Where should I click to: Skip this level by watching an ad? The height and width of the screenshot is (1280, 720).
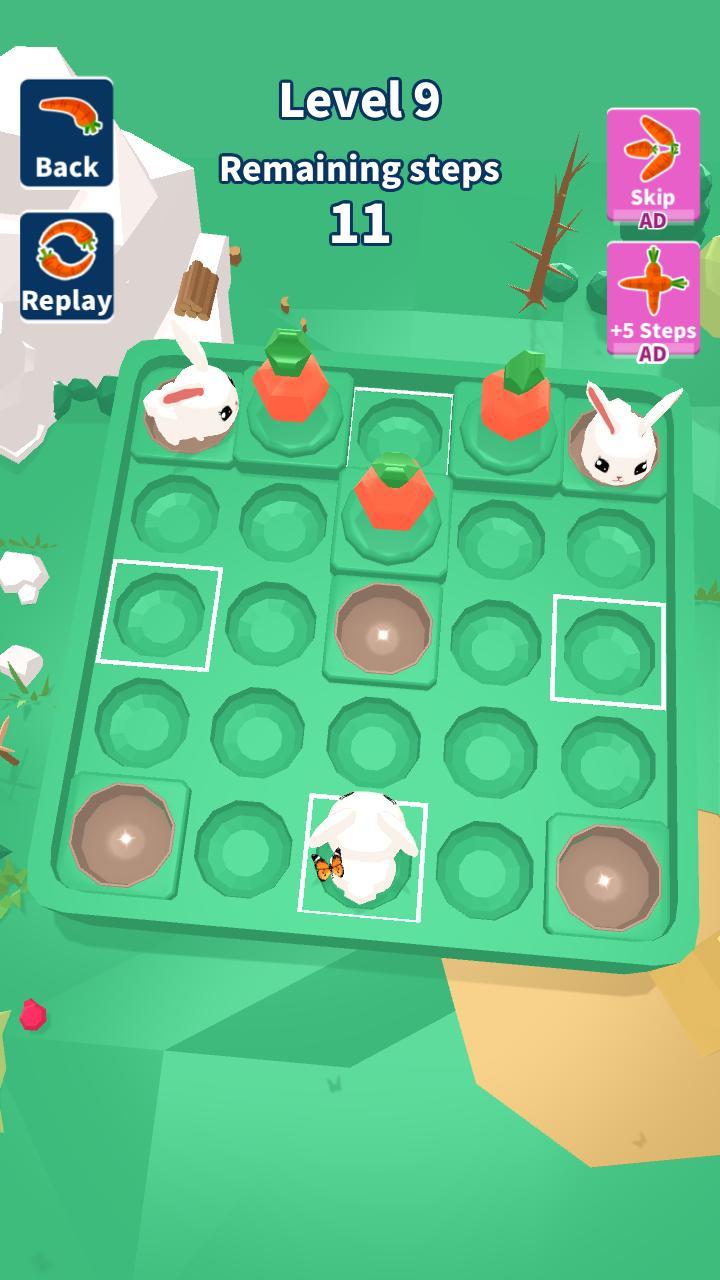(x=652, y=167)
